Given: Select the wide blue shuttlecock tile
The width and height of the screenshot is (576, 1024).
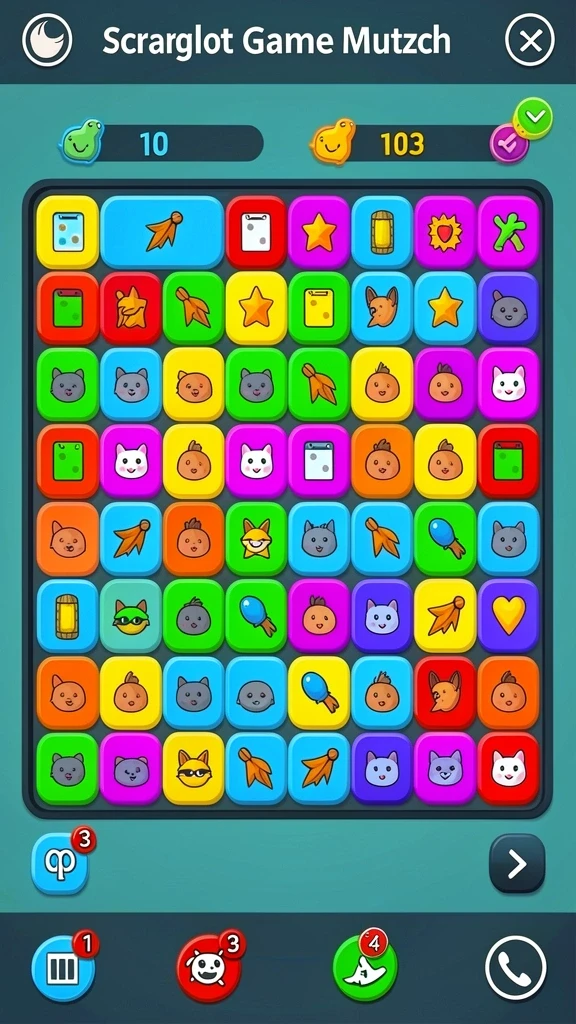Looking at the screenshot, I should point(162,232).
